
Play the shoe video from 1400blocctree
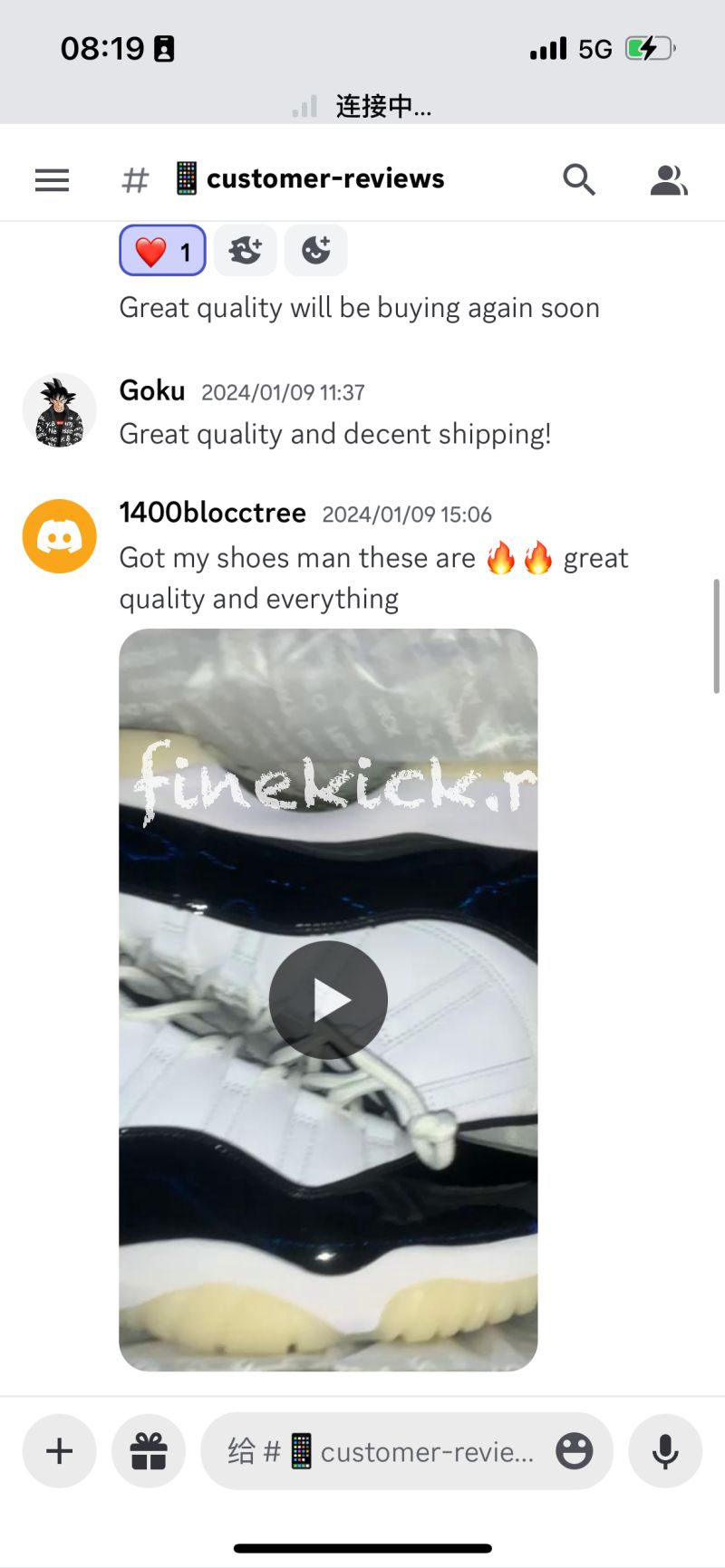point(328,1000)
